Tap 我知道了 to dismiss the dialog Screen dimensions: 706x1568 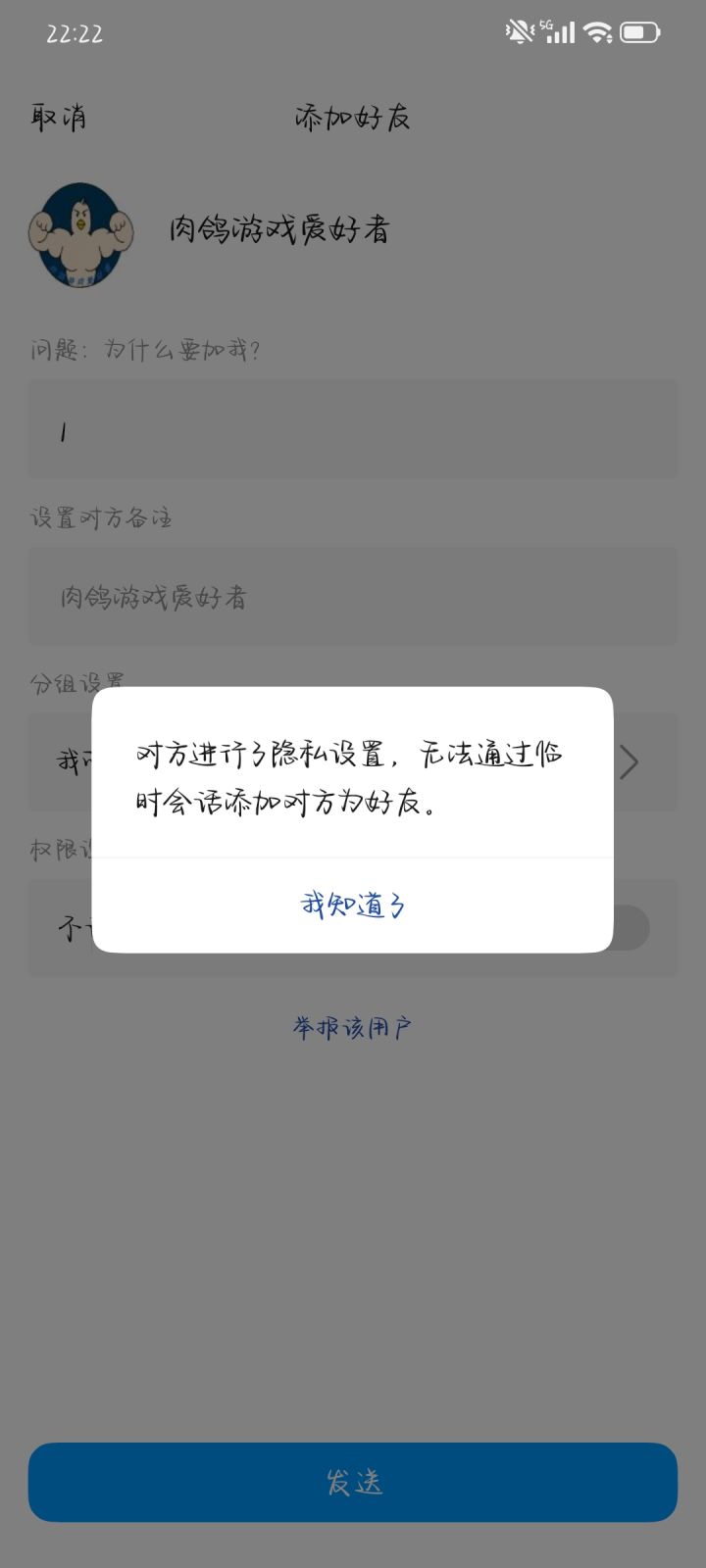click(353, 905)
